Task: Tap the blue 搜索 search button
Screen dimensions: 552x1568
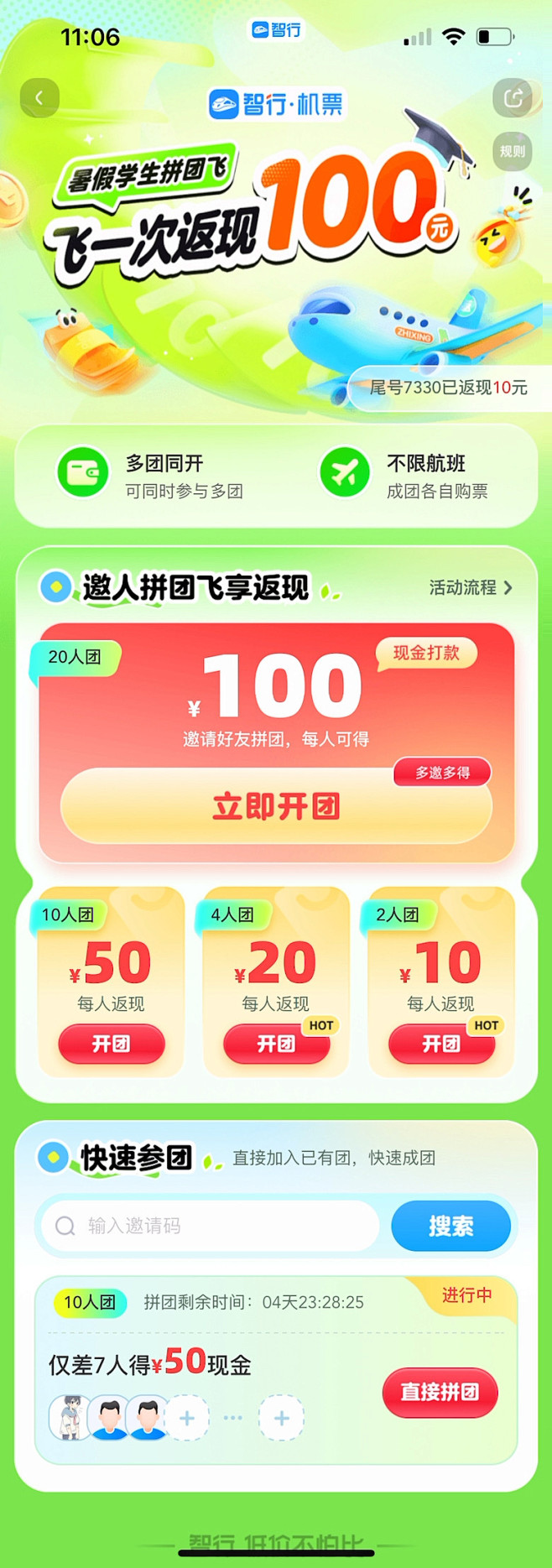Action: 450,1227
